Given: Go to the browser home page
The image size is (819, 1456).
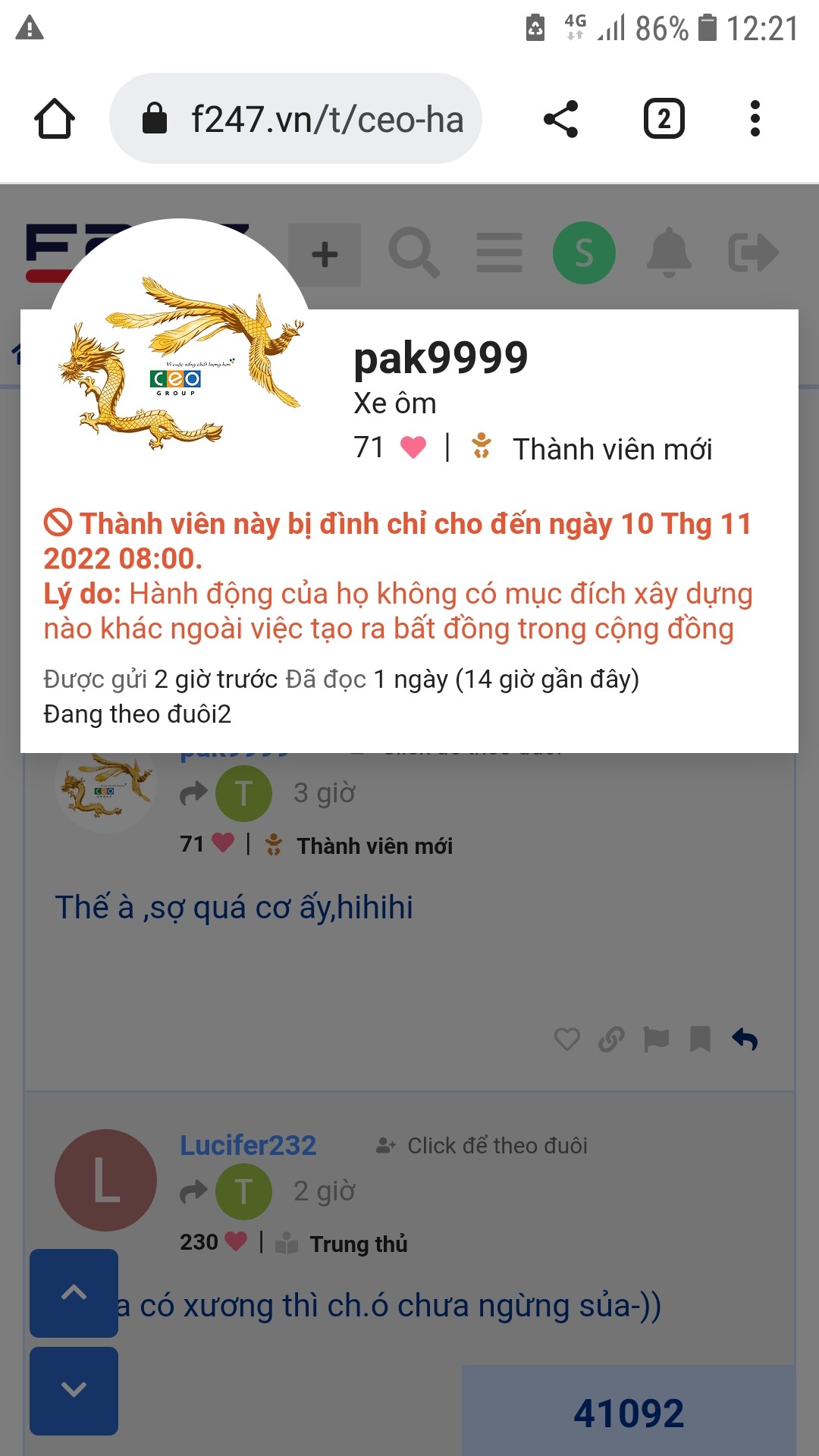Looking at the screenshot, I should tap(55, 119).
